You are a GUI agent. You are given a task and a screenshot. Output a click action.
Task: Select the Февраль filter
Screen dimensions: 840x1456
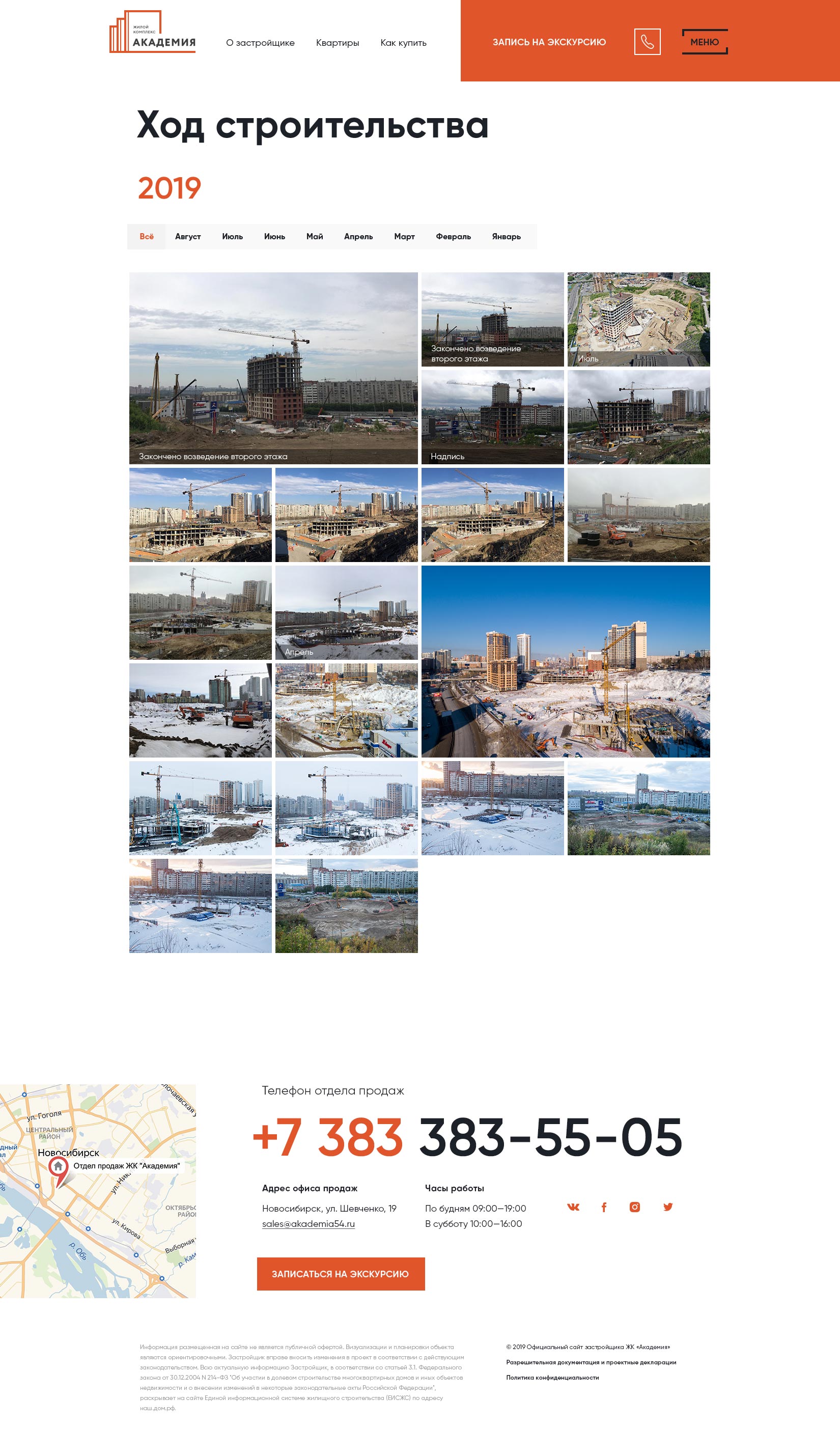(x=453, y=237)
